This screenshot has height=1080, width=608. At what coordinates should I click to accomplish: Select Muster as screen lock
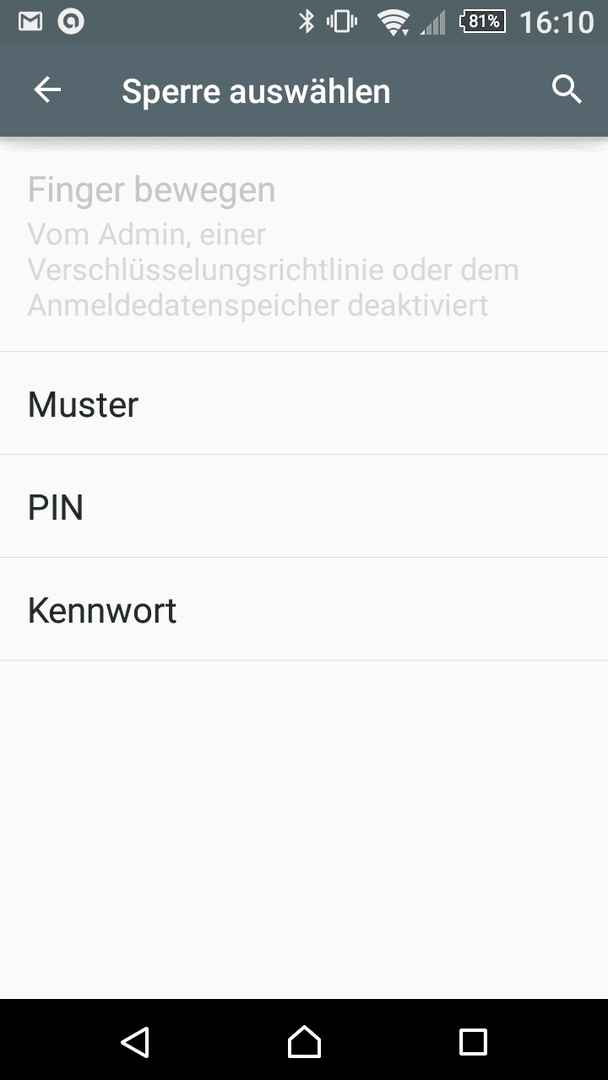pyautogui.click(x=304, y=404)
